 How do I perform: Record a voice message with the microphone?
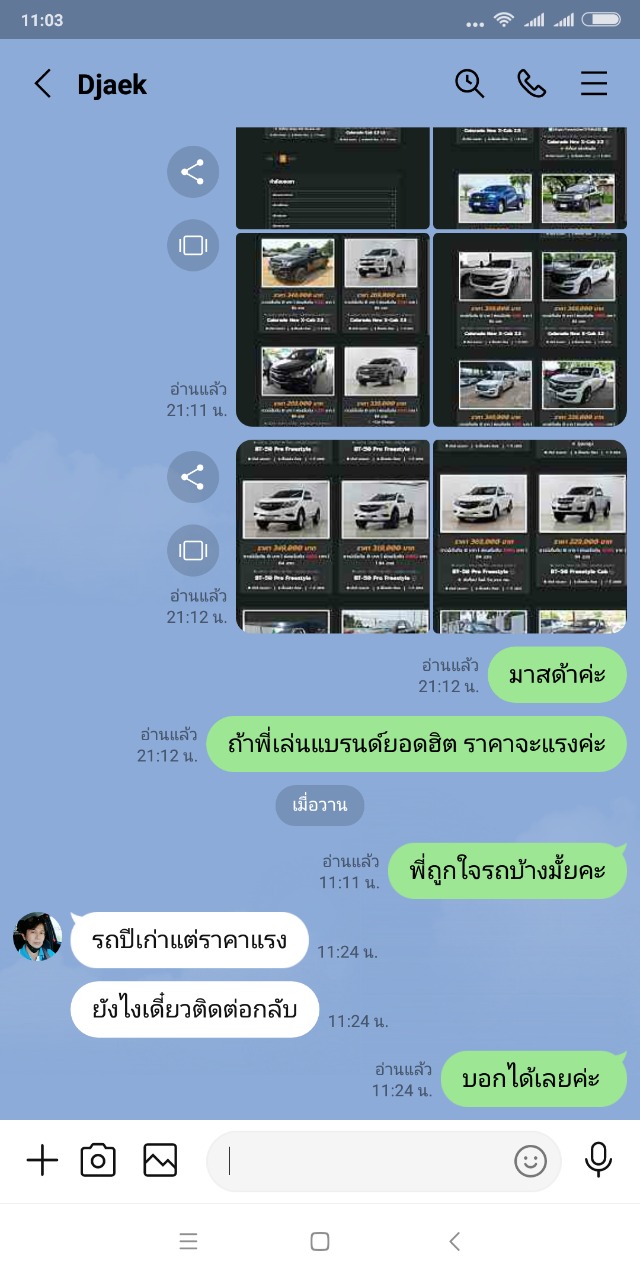pyautogui.click(x=598, y=1160)
